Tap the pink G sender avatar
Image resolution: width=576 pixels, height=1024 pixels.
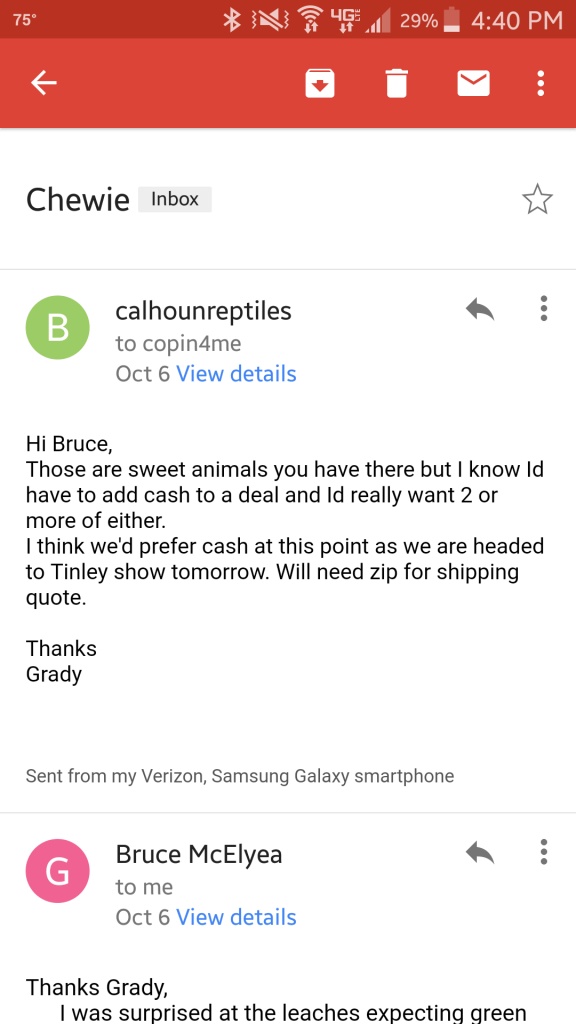57,871
